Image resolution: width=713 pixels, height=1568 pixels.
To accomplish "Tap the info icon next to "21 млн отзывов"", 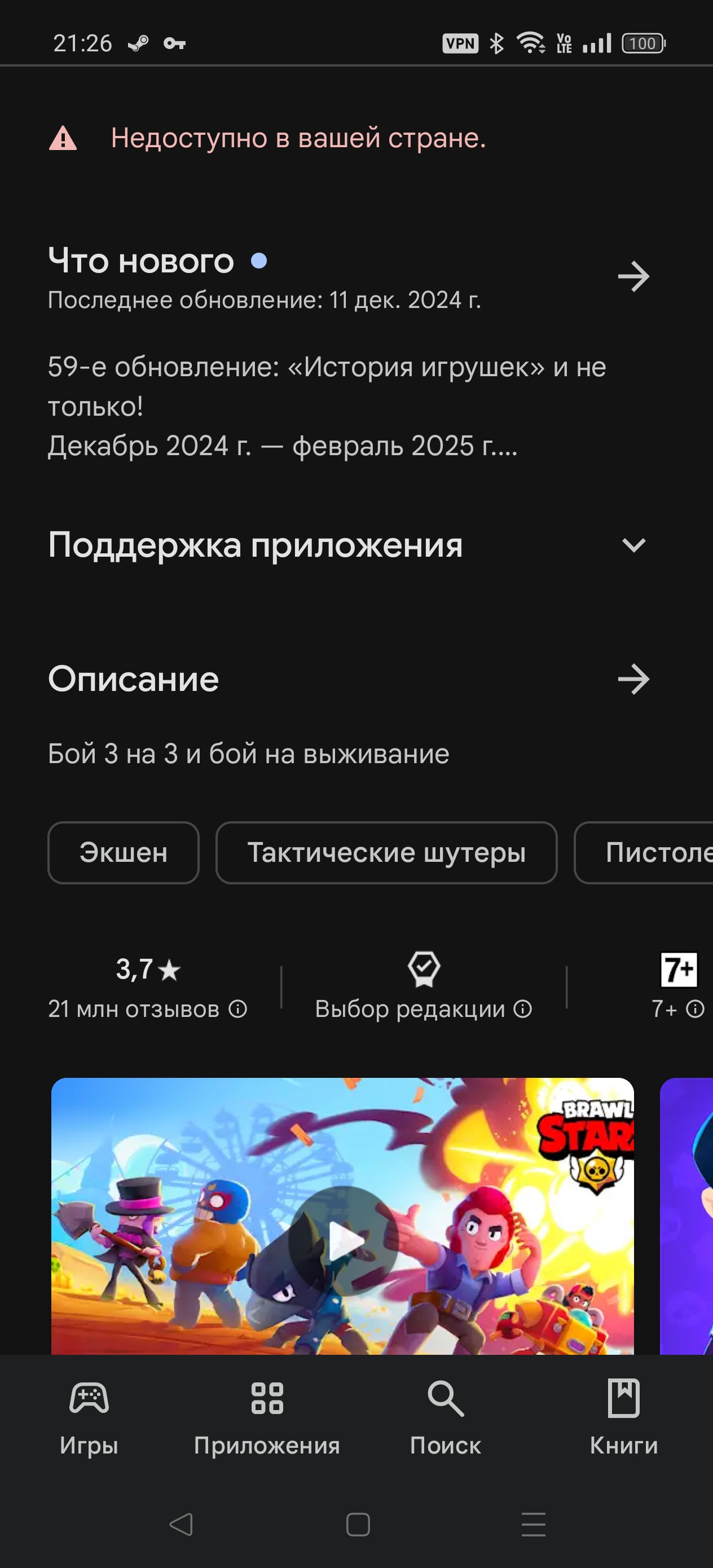I will point(238,1009).
